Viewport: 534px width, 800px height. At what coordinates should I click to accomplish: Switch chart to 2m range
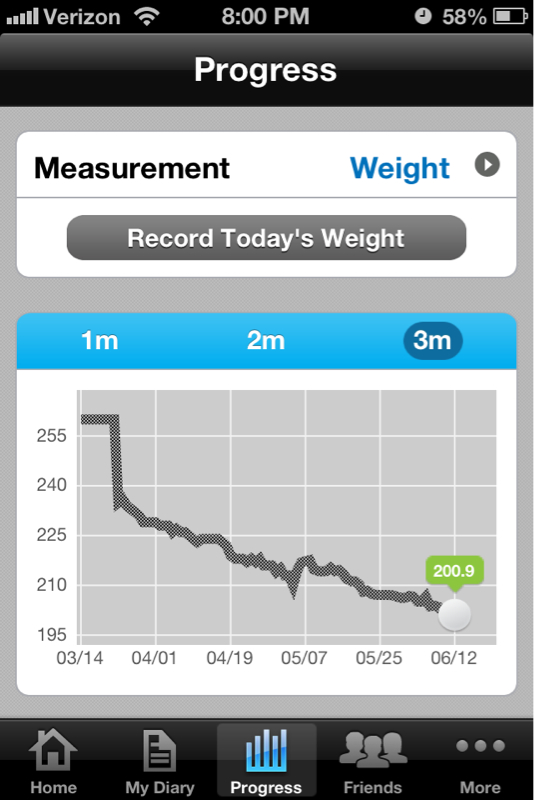tap(266, 341)
